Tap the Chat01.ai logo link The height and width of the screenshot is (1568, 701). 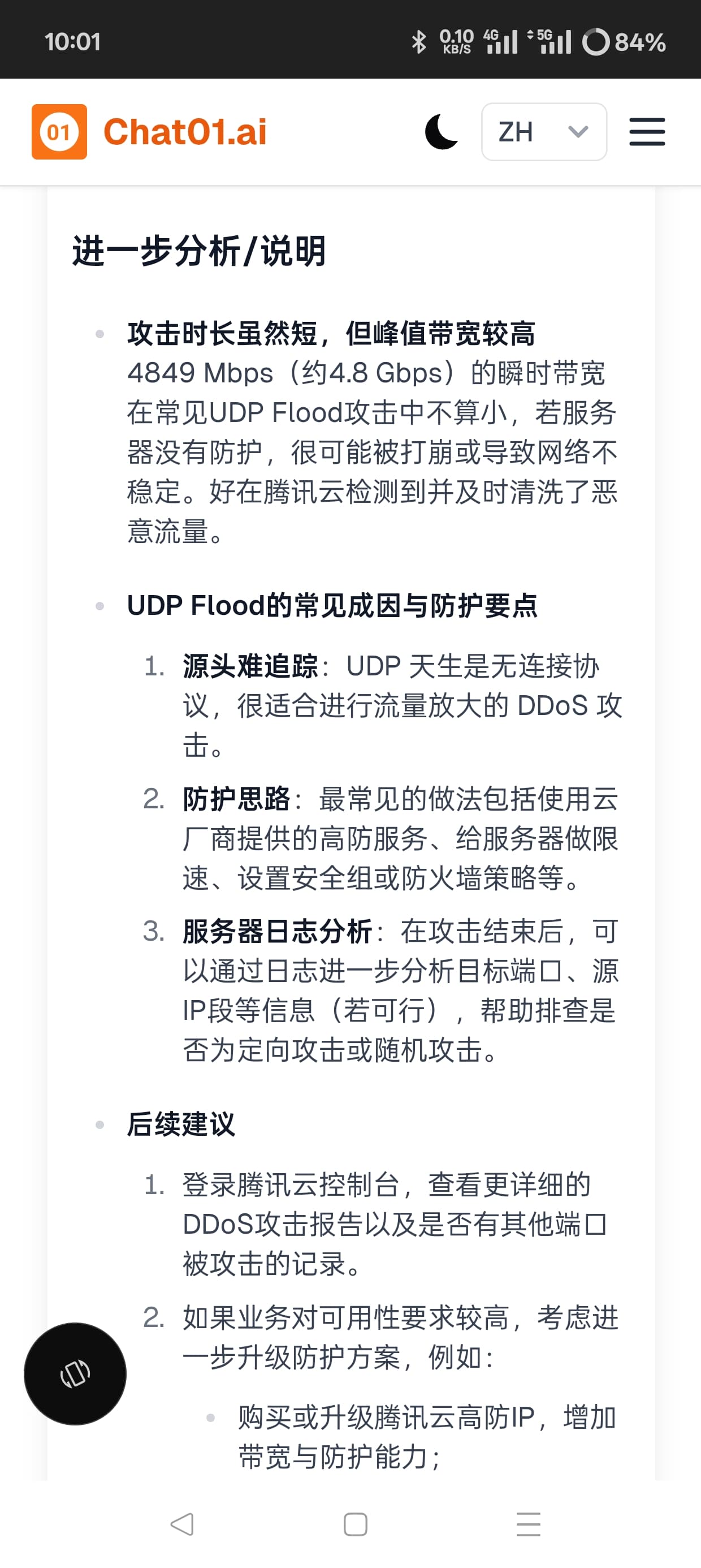pyautogui.click(x=149, y=131)
